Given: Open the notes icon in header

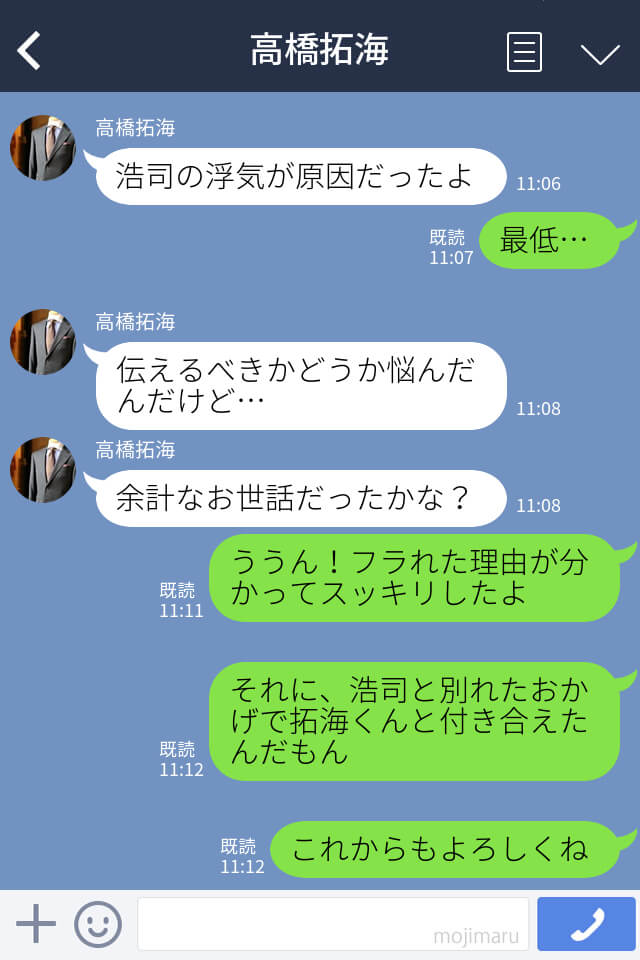Looking at the screenshot, I should [x=524, y=52].
